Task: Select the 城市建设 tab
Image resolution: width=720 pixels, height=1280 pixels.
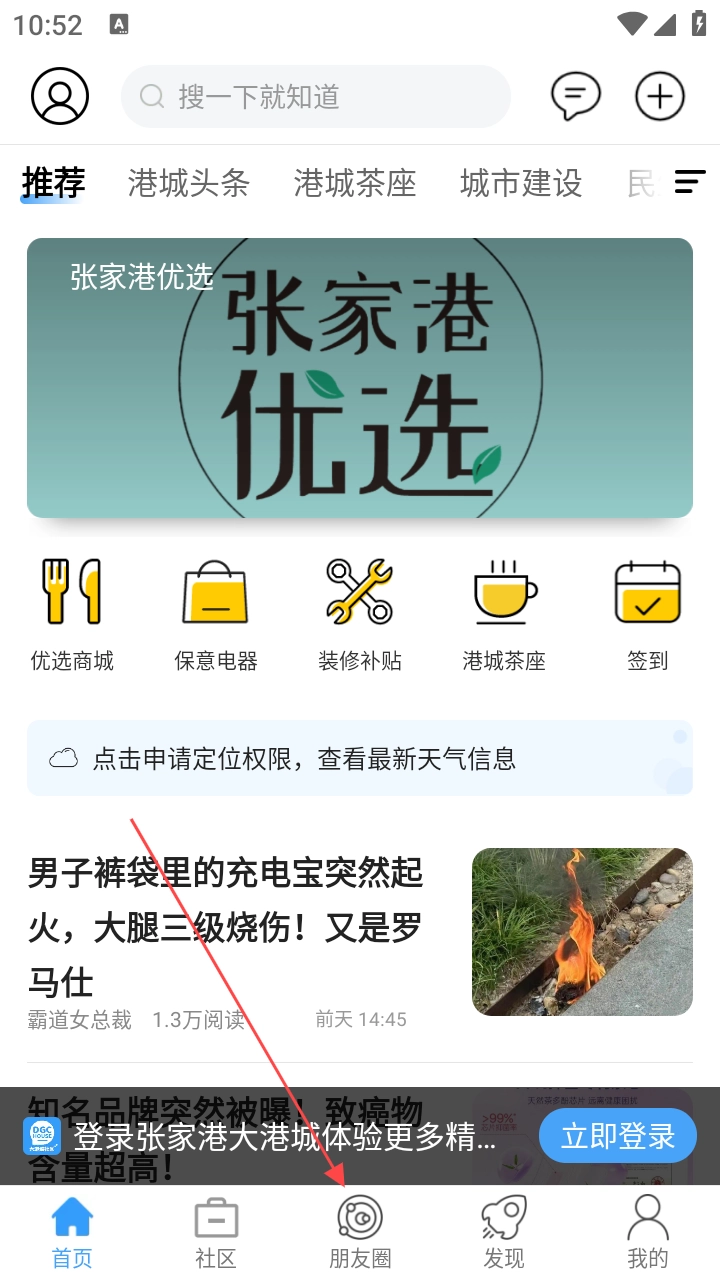Action: 521,183
